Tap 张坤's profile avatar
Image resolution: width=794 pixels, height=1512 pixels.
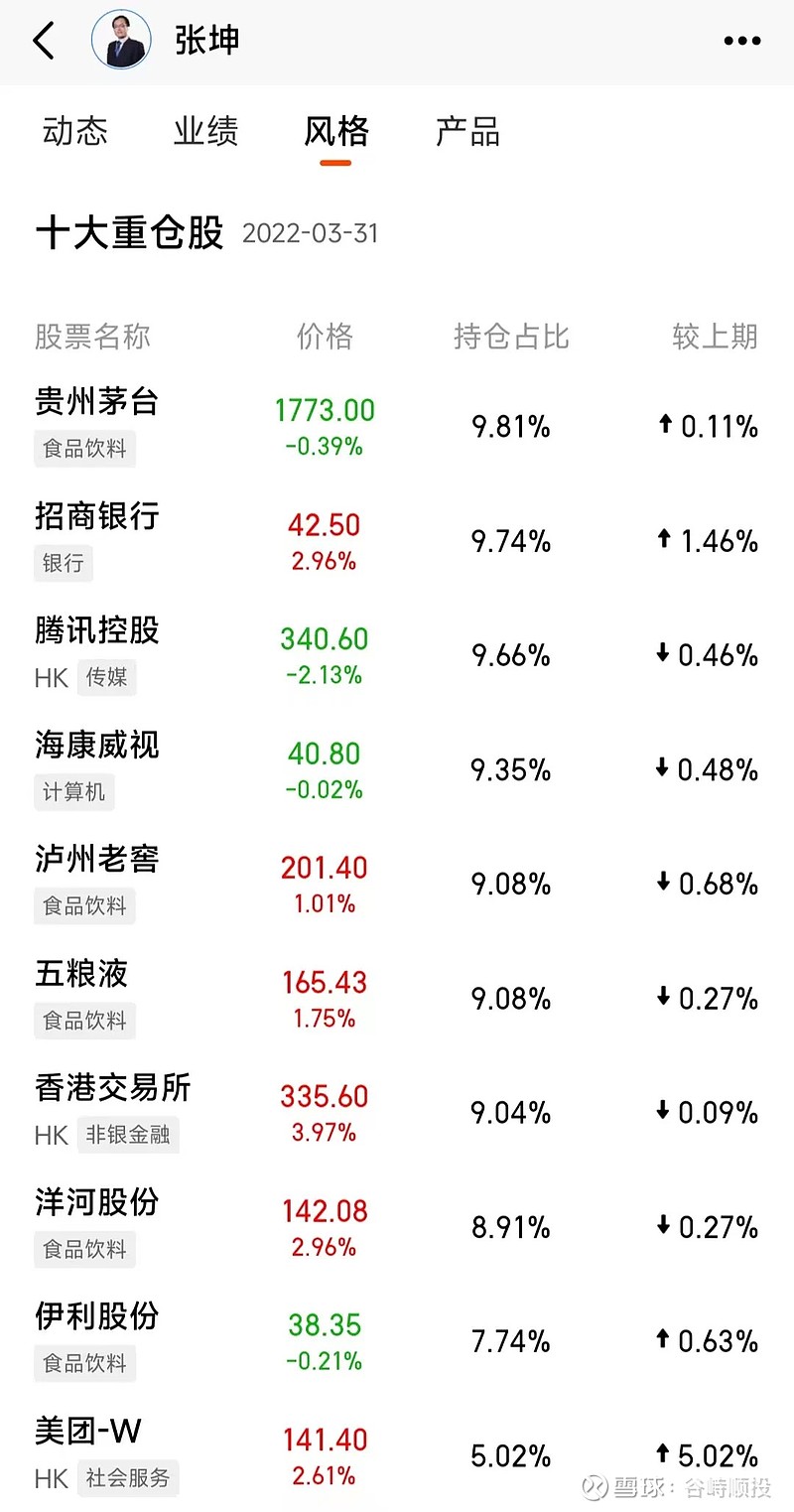(x=121, y=41)
